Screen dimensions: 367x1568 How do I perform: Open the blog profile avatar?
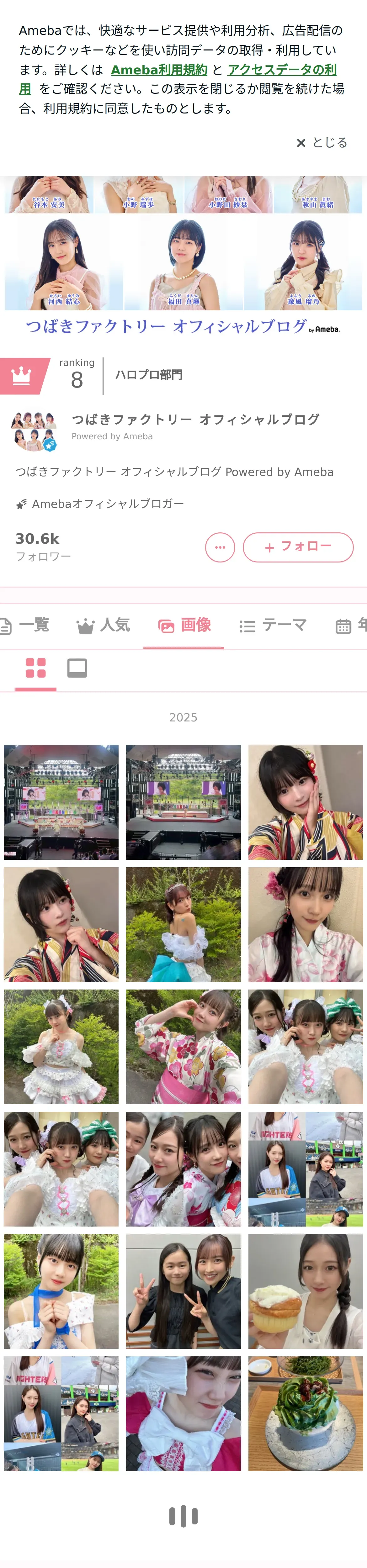34,430
